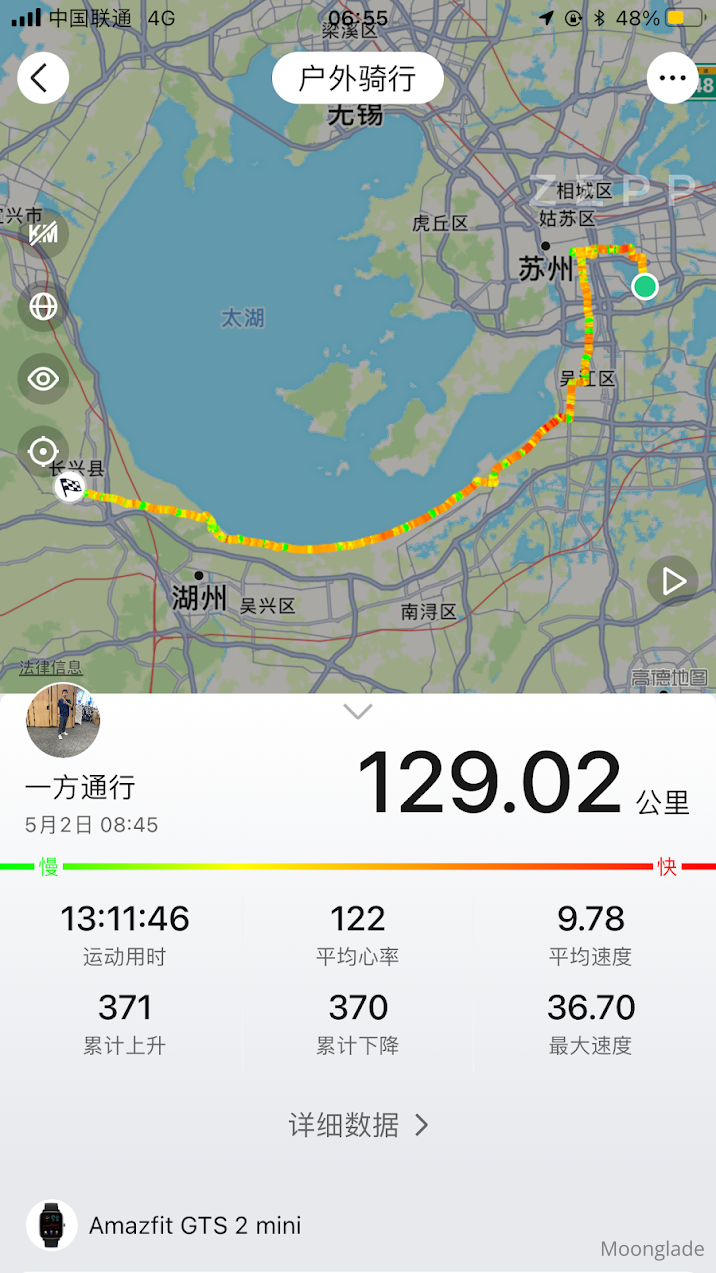
Task: Collapse the stats panel with down chevron
Action: [358, 712]
